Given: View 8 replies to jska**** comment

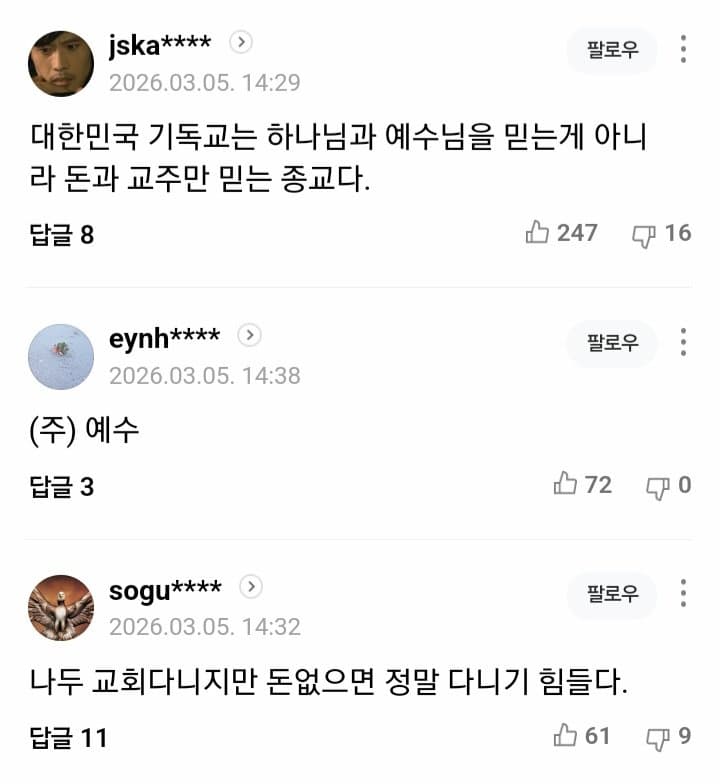Looking at the screenshot, I should 62,235.
